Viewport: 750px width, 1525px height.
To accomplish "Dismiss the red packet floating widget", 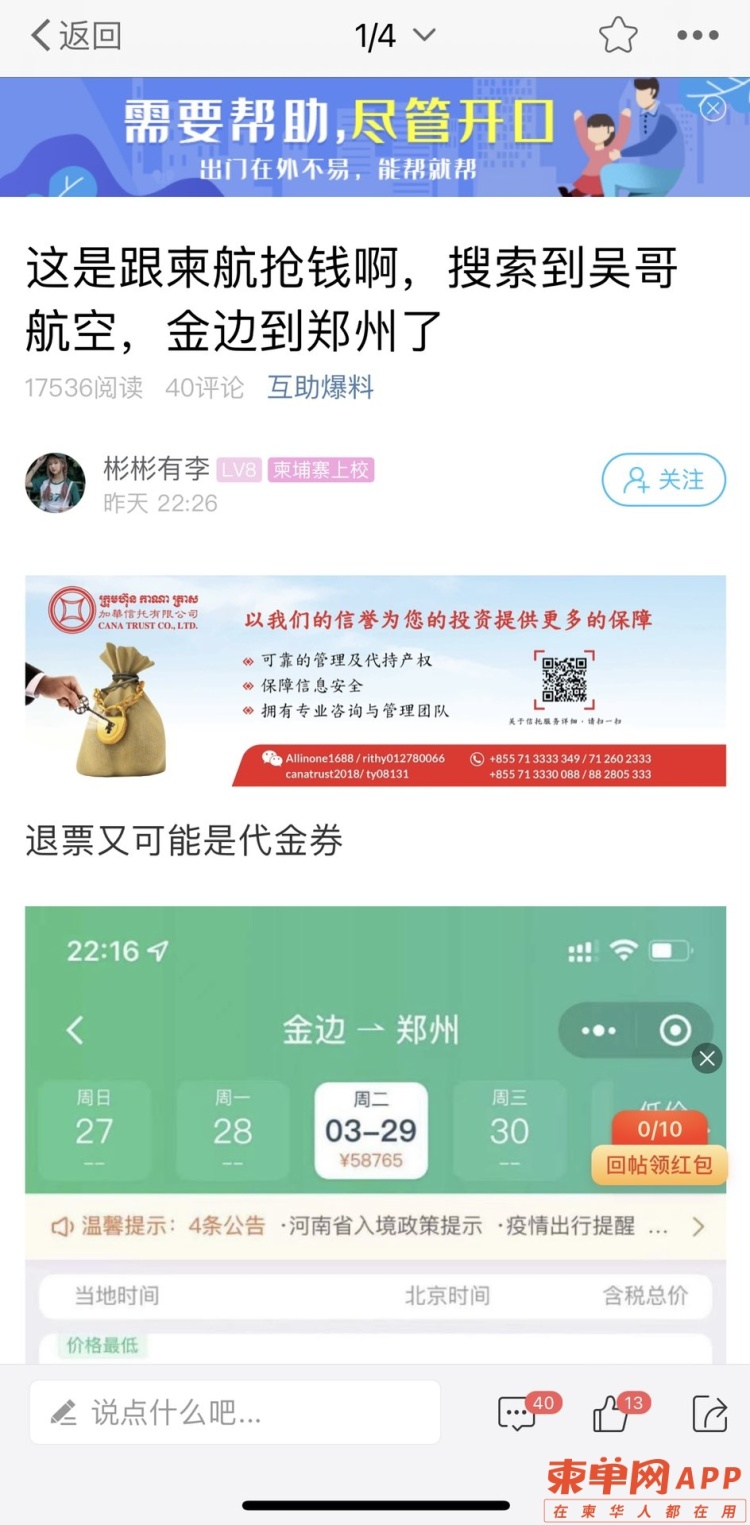I will pos(707,1058).
